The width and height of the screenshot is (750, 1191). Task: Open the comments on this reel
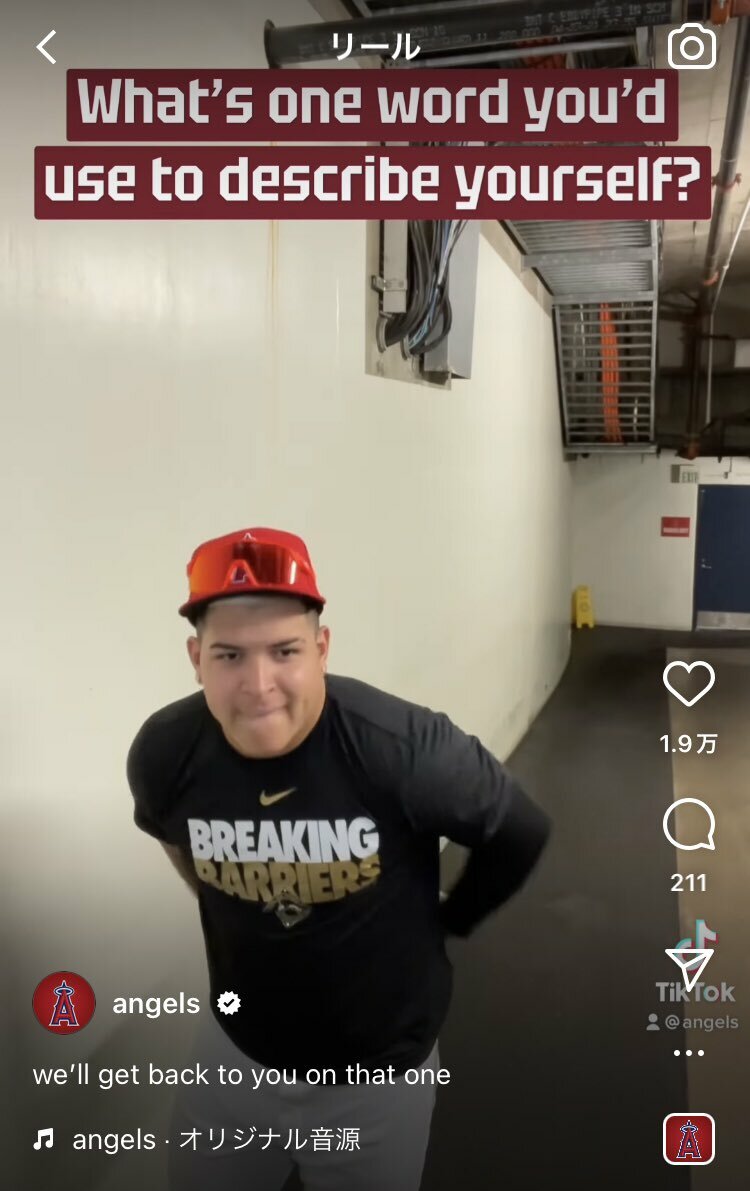point(689,826)
